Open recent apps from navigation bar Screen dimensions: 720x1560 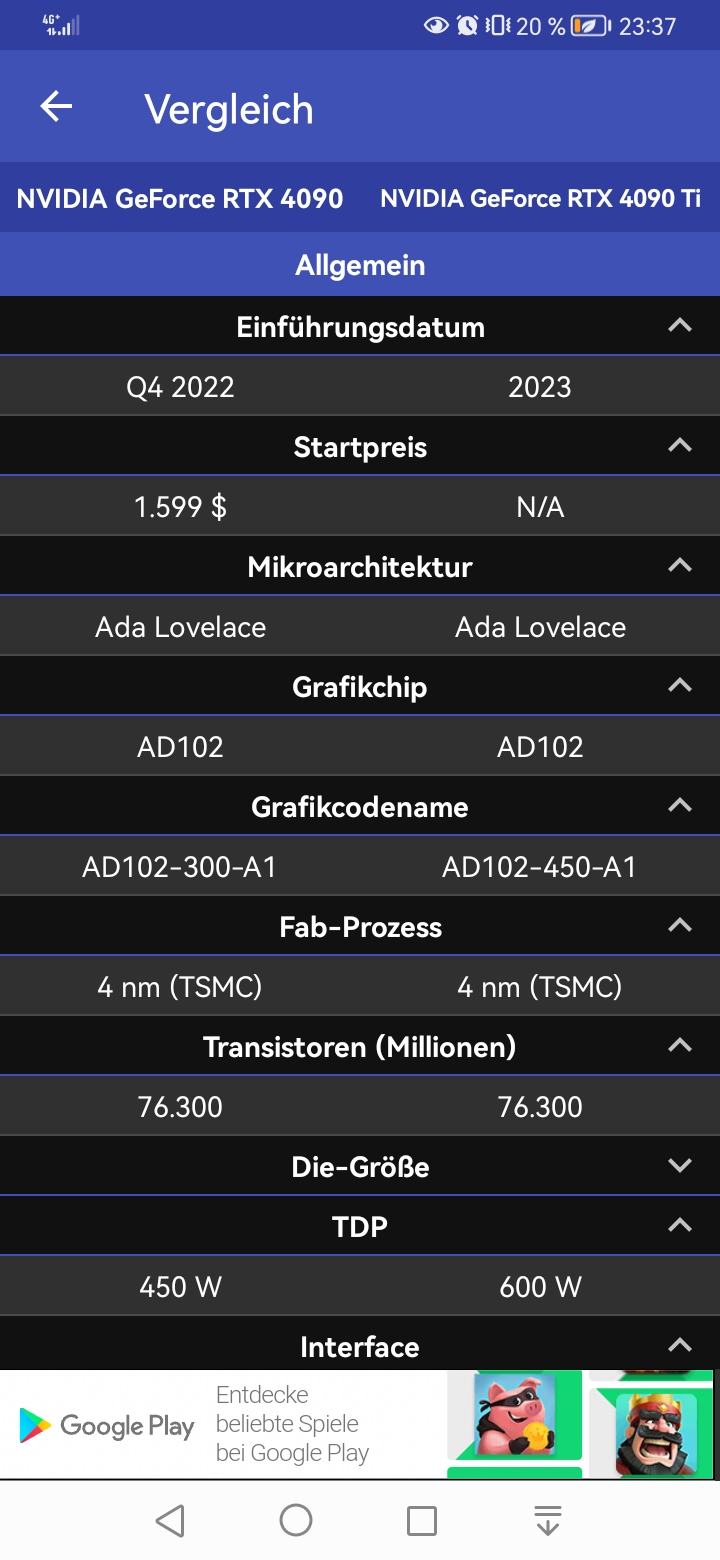point(422,1521)
